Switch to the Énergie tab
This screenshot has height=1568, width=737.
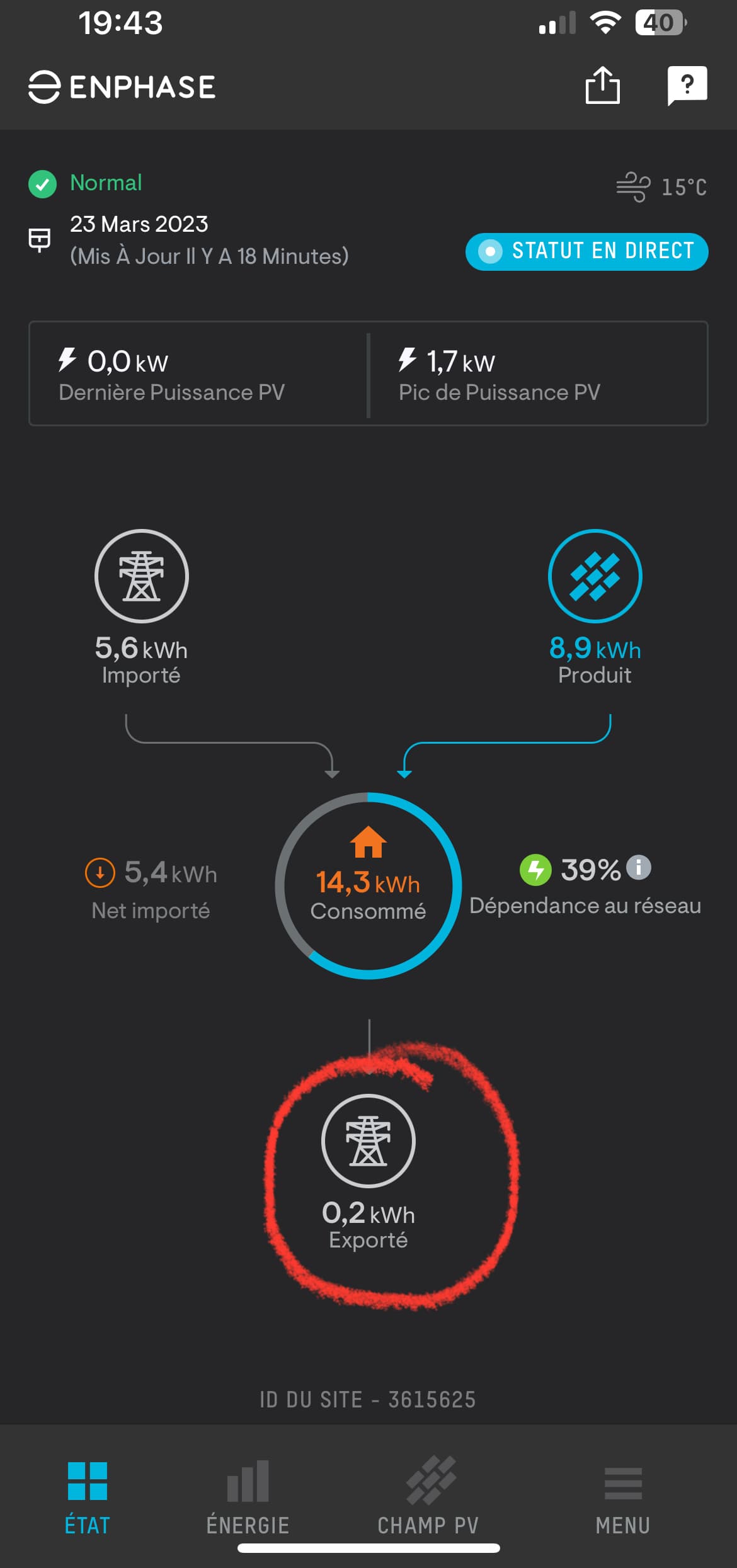pyautogui.click(x=248, y=1496)
